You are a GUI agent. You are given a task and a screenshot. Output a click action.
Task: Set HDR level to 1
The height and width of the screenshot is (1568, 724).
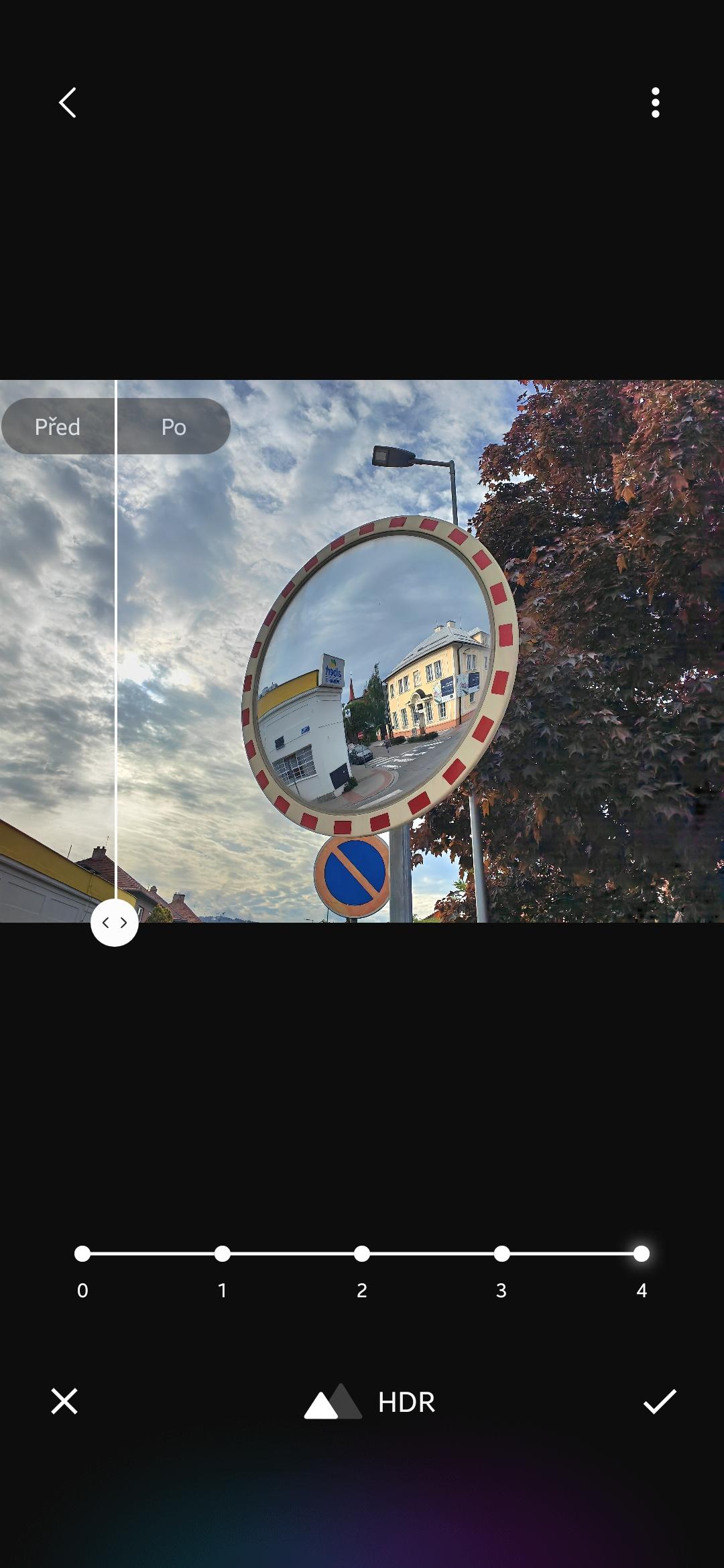[223, 1254]
